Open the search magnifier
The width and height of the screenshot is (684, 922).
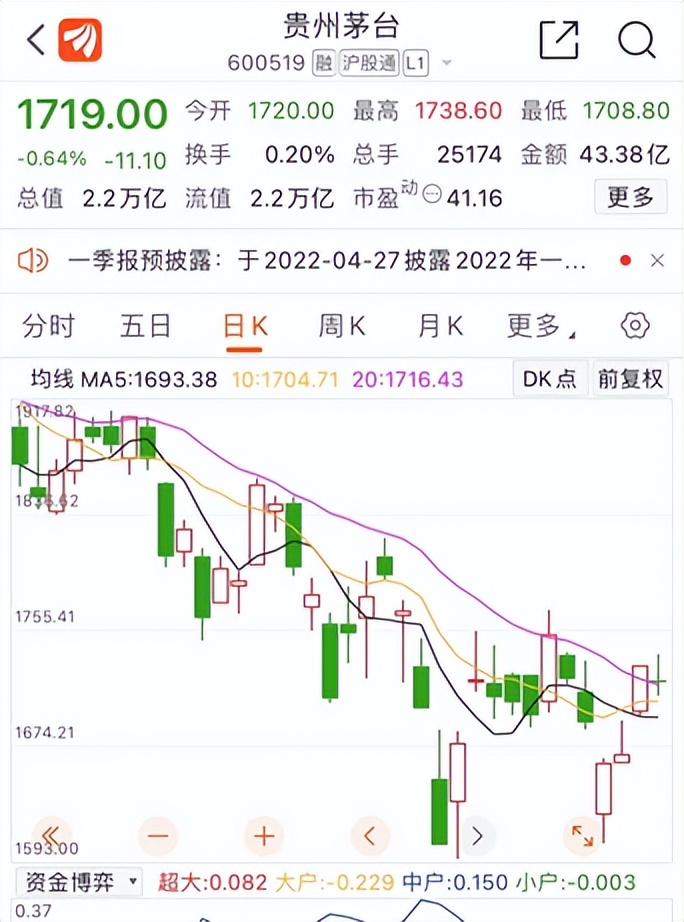(x=636, y=41)
